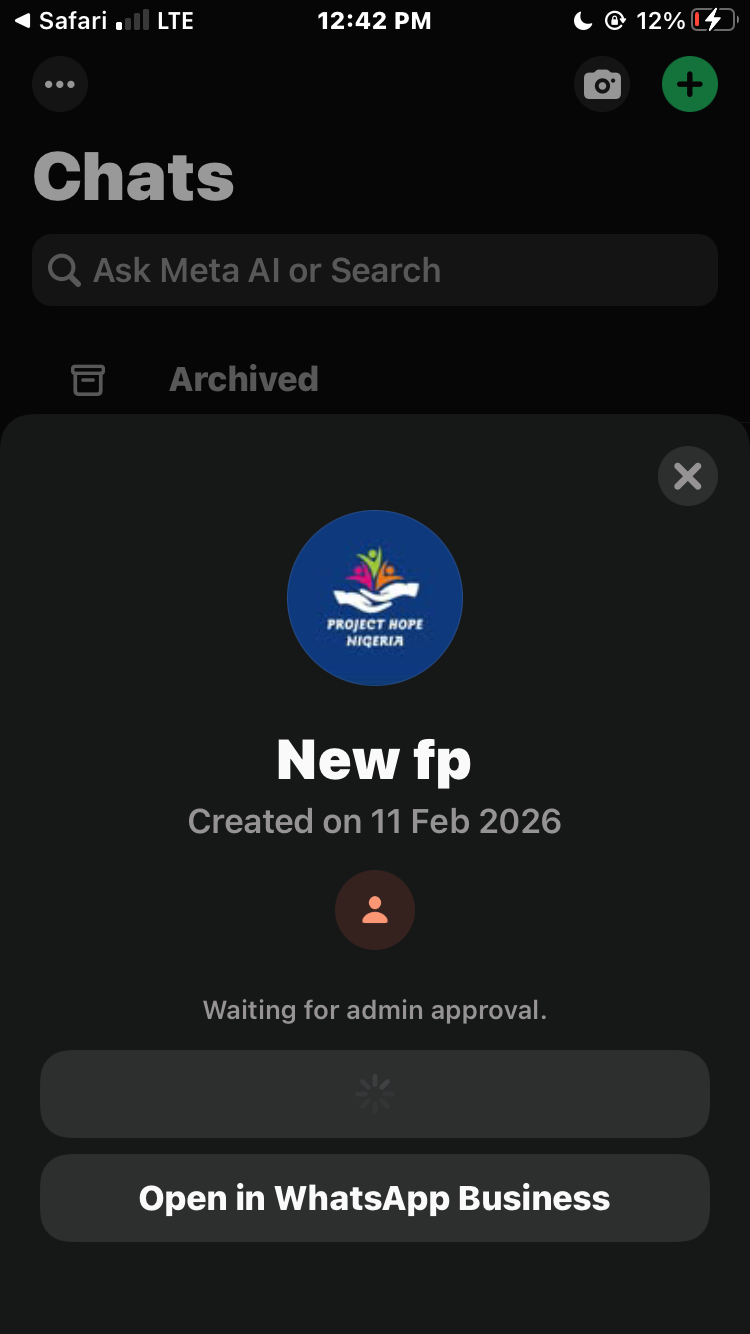750x1334 pixels.
Task: Open Archived chats
Action: (243, 379)
